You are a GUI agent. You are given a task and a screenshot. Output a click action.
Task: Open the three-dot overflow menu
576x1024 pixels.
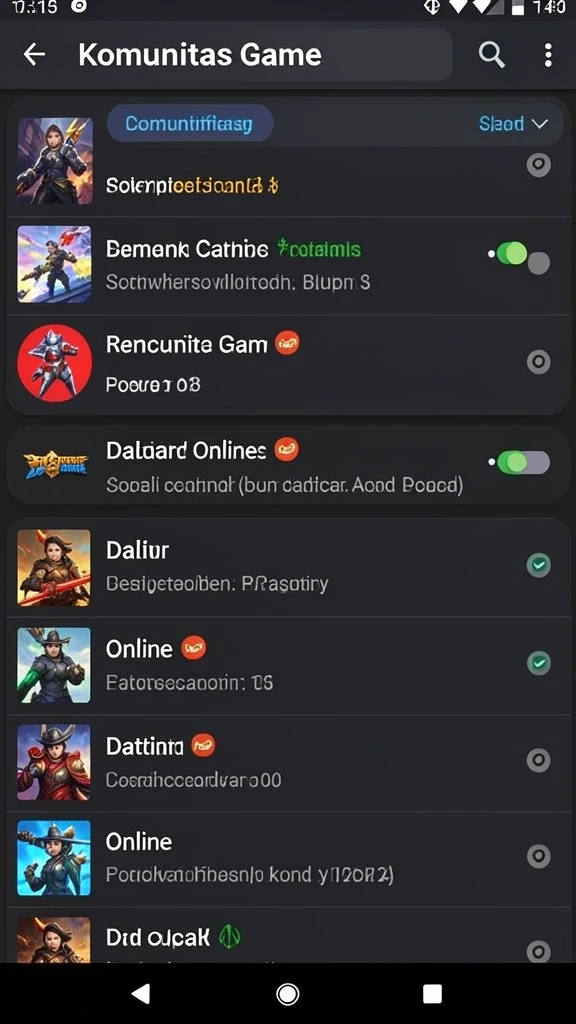[x=548, y=55]
